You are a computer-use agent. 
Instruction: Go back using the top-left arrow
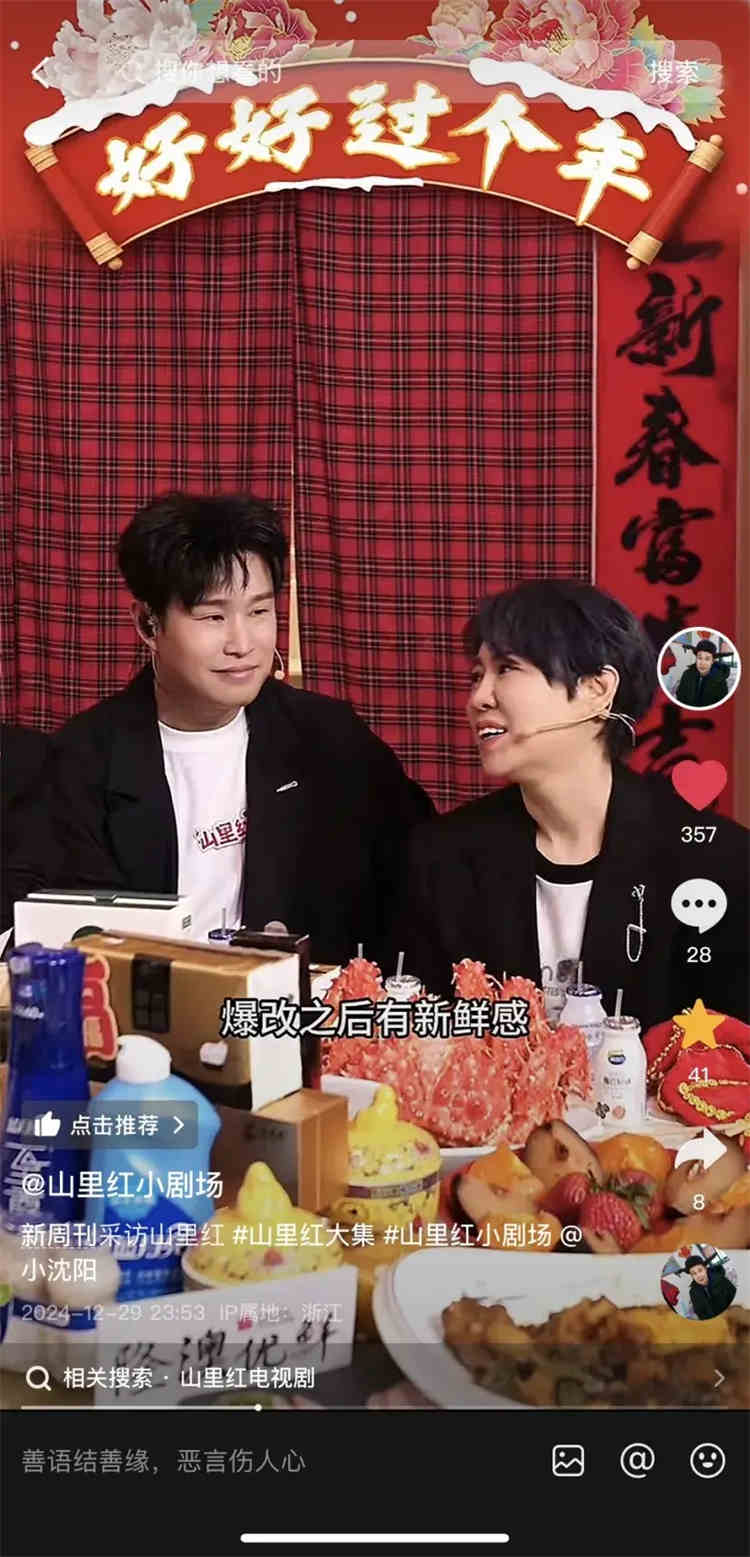[x=40, y=72]
